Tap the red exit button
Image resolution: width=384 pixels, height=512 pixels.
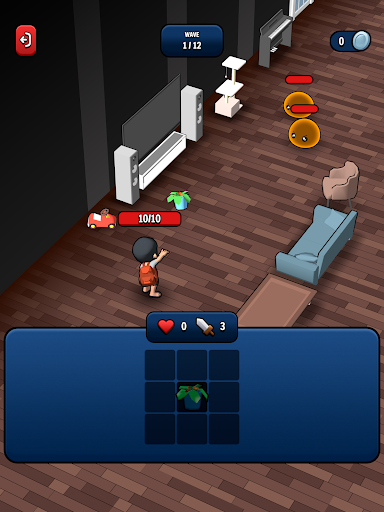point(26,40)
